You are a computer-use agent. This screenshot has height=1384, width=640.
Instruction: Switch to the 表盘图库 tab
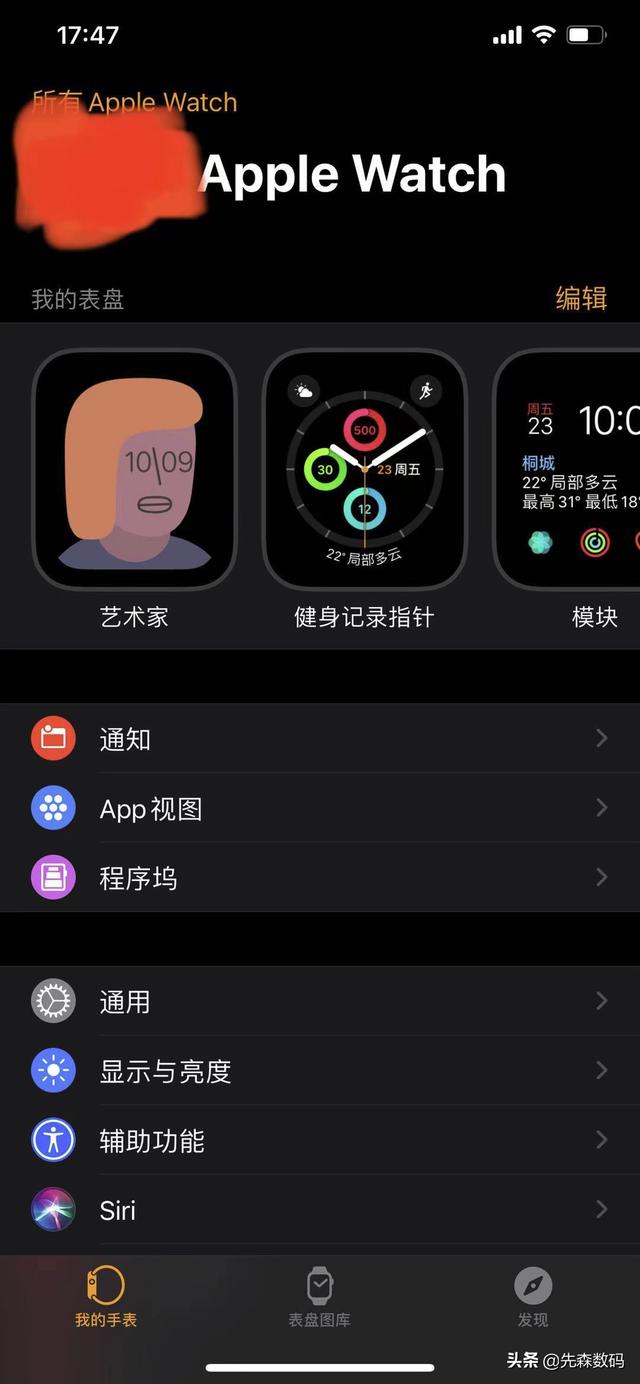(x=319, y=1297)
